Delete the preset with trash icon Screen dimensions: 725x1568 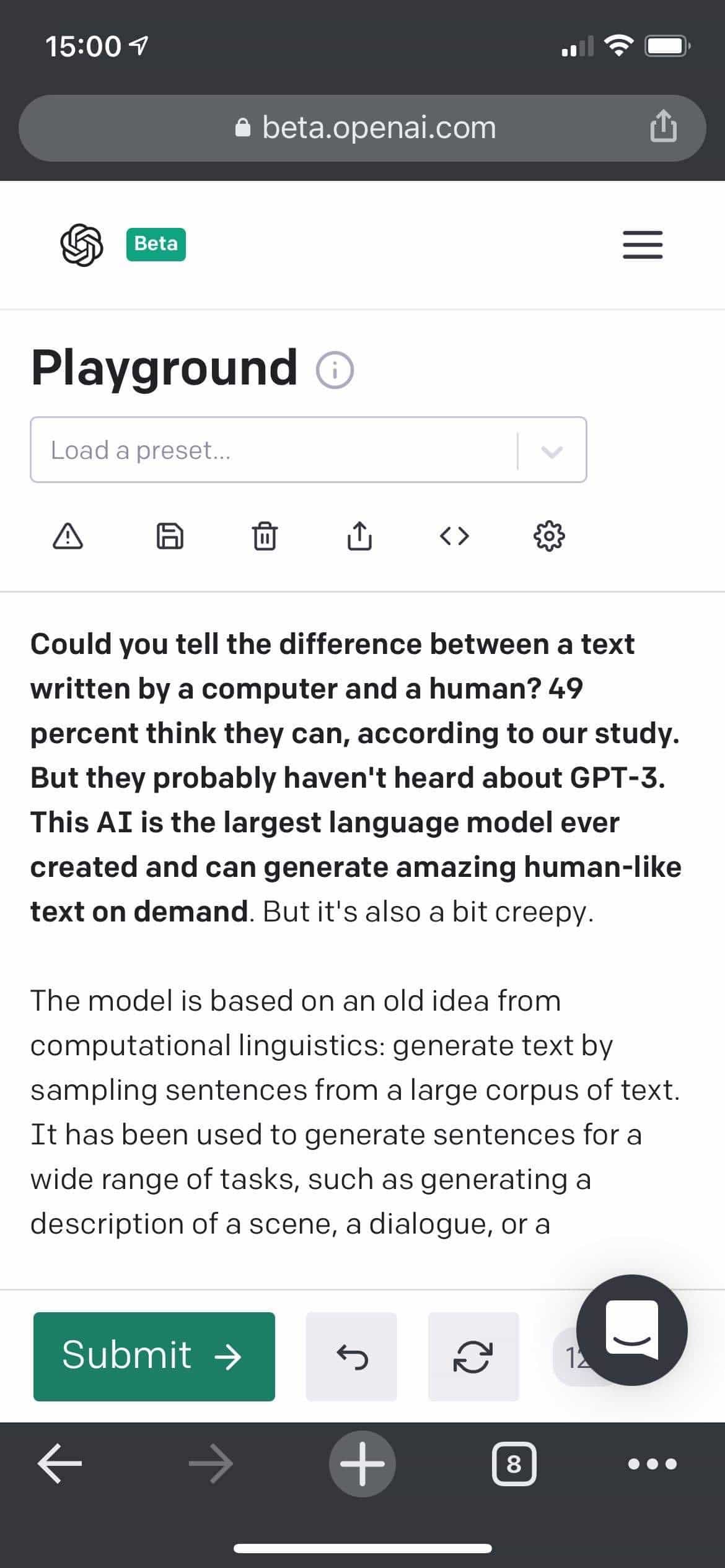point(265,536)
